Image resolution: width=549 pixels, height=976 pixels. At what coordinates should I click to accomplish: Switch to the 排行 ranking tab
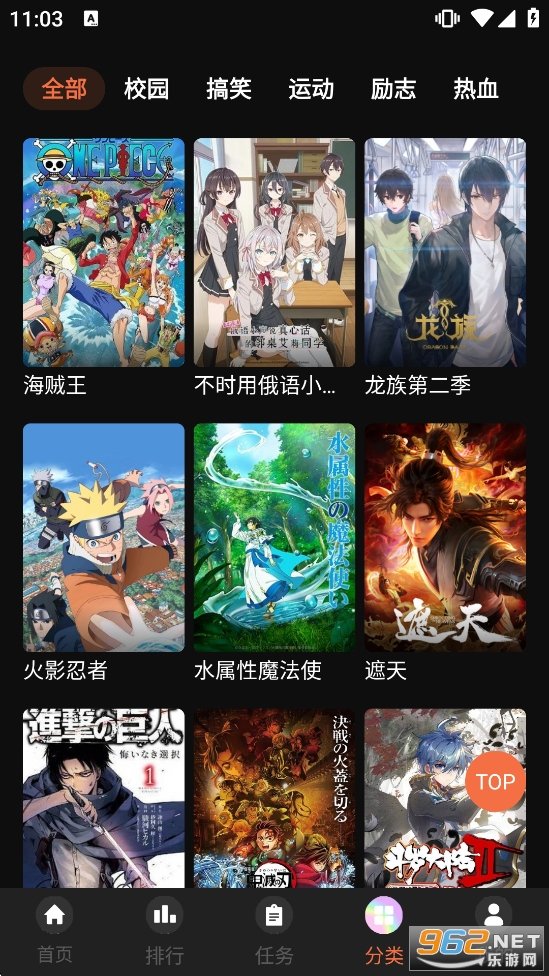tap(164, 931)
